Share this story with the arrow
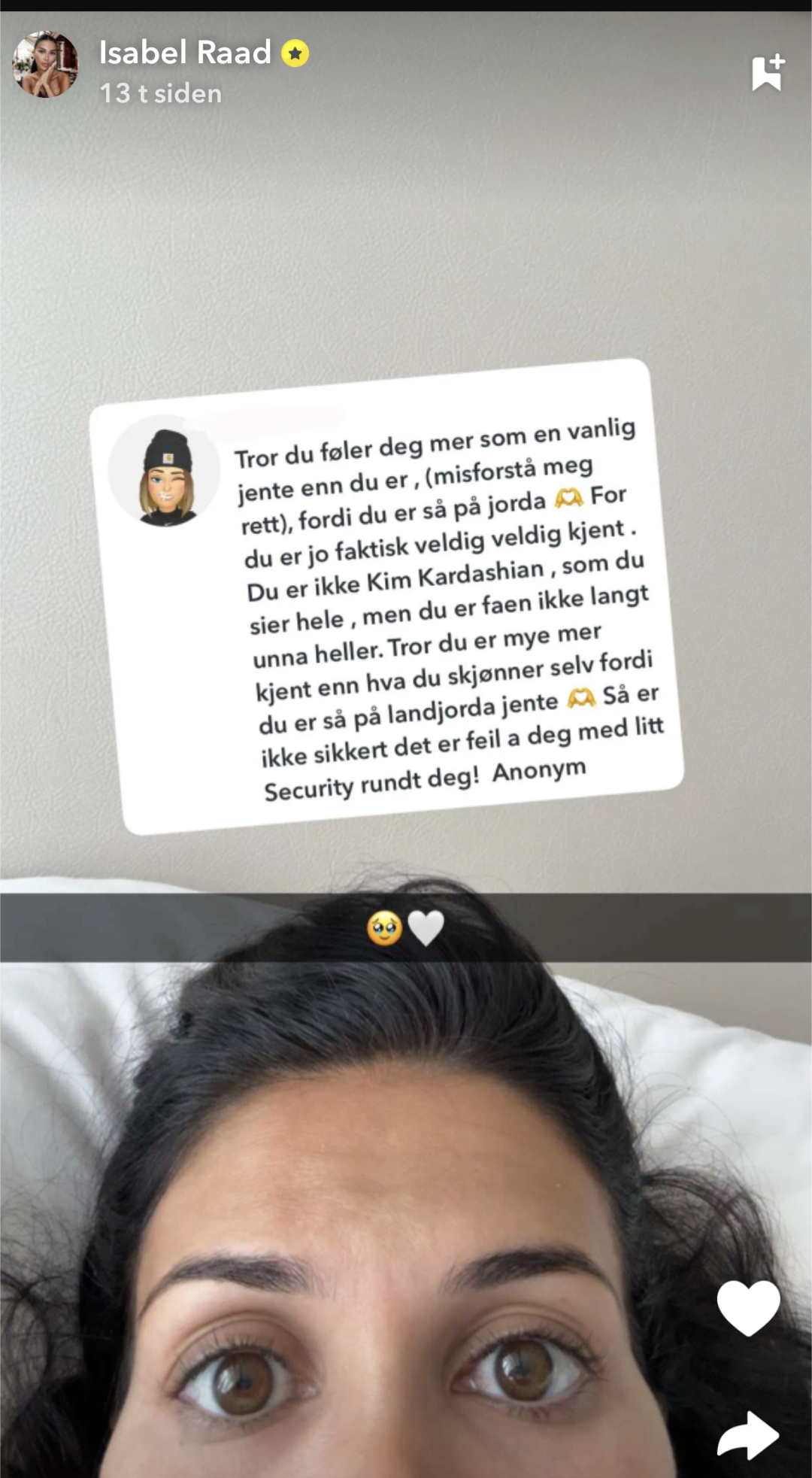Image resolution: width=812 pixels, height=1478 pixels. point(747,1435)
